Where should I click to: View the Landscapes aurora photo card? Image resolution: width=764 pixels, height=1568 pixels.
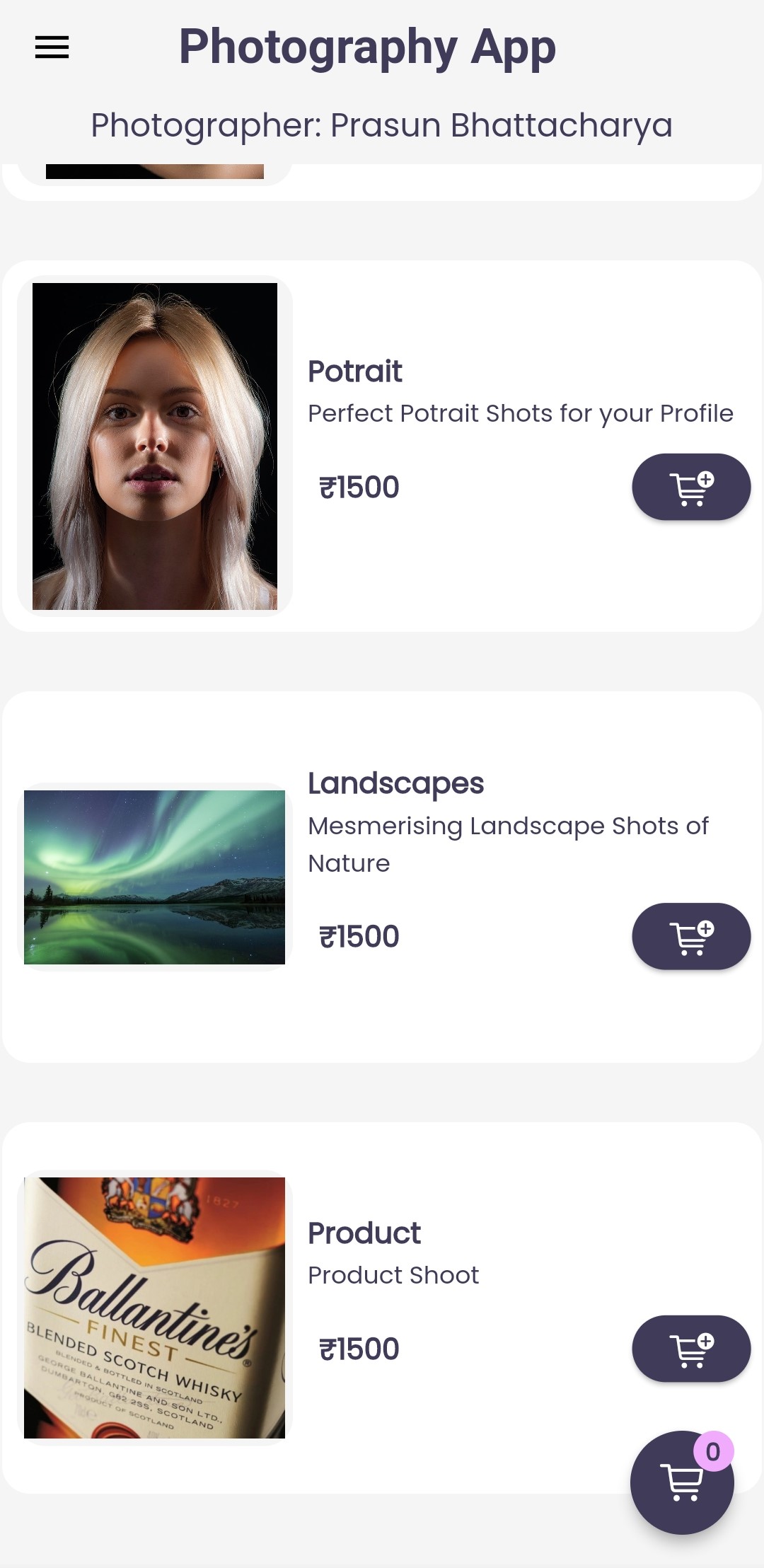tap(155, 877)
